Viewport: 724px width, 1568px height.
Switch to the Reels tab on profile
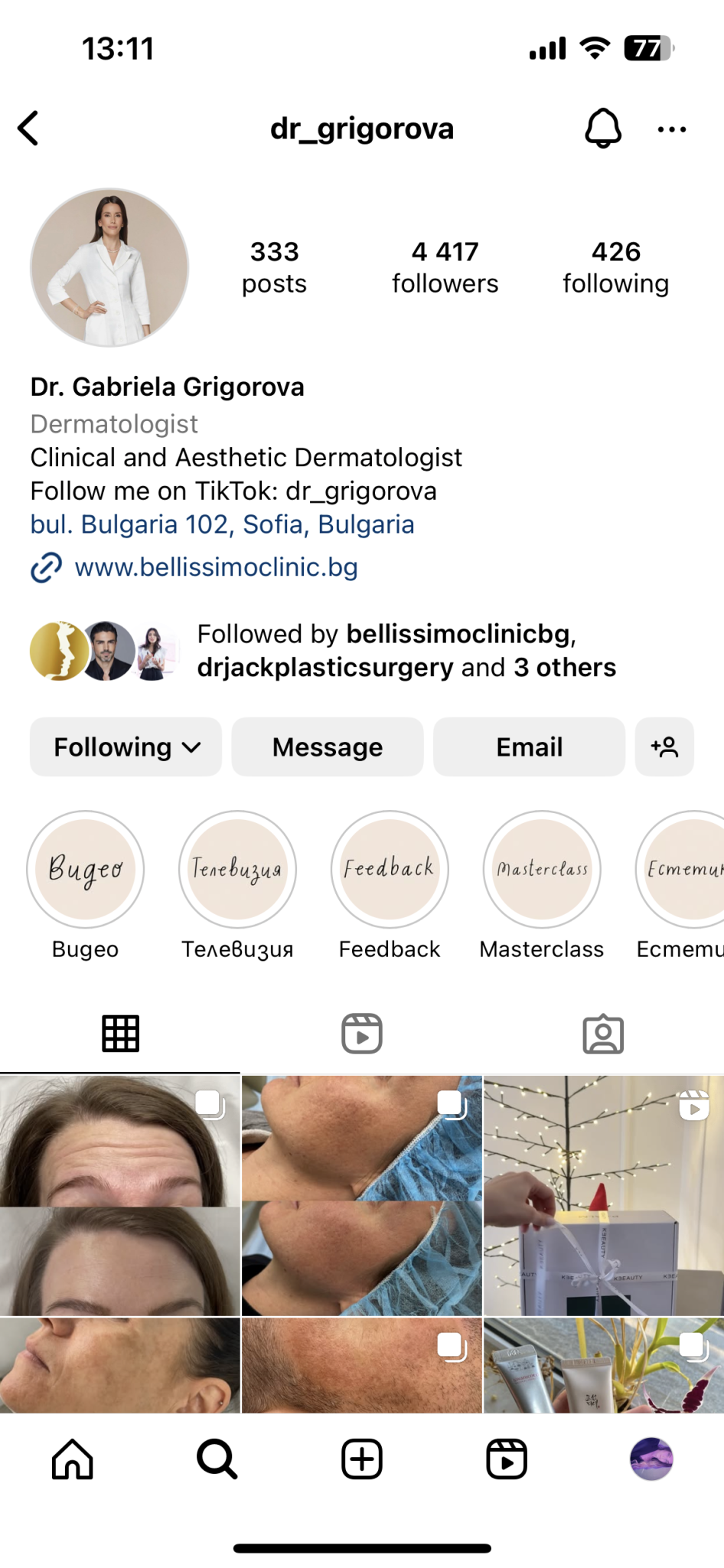(x=362, y=1034)
